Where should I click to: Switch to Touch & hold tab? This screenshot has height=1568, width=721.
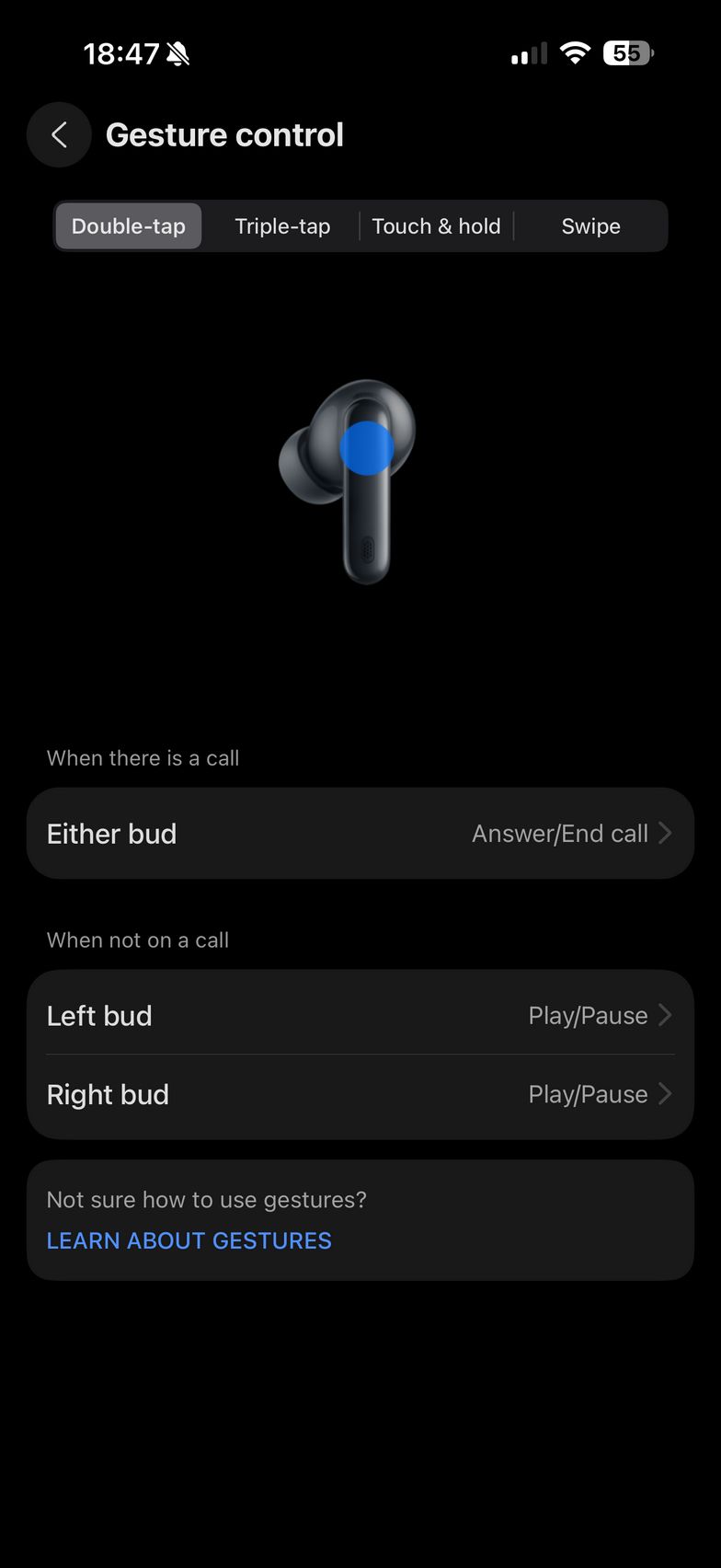[436, 226]
